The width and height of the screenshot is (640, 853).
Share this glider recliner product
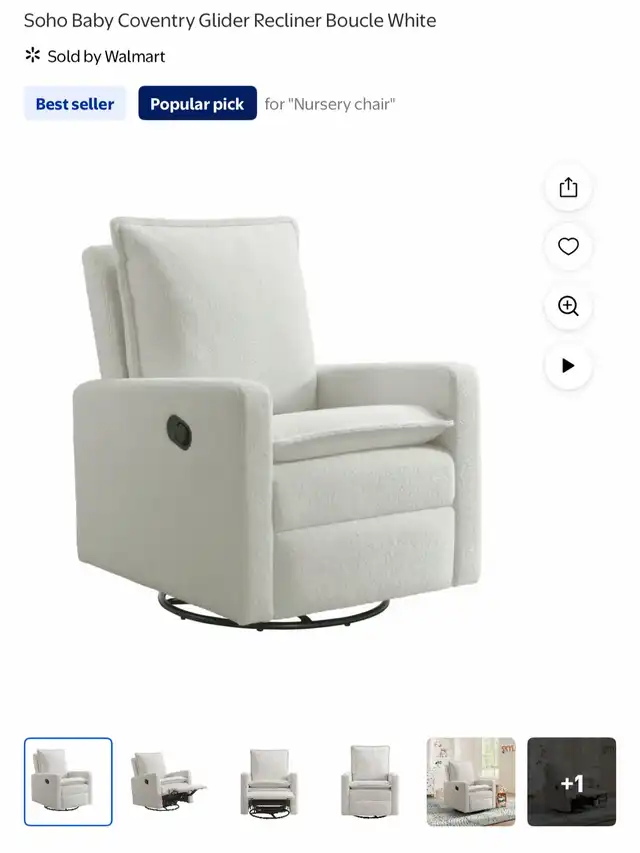point(568,188)
